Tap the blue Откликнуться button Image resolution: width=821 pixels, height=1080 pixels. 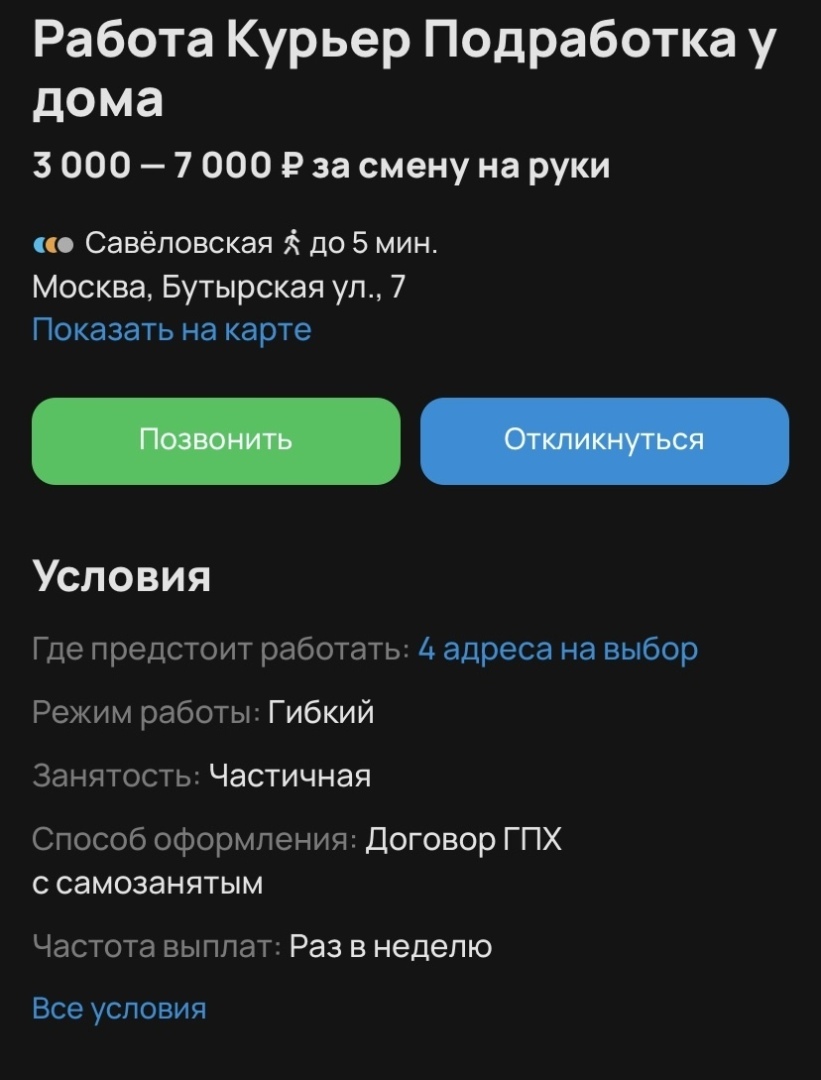pyautogui.click(x=604, y=441)
